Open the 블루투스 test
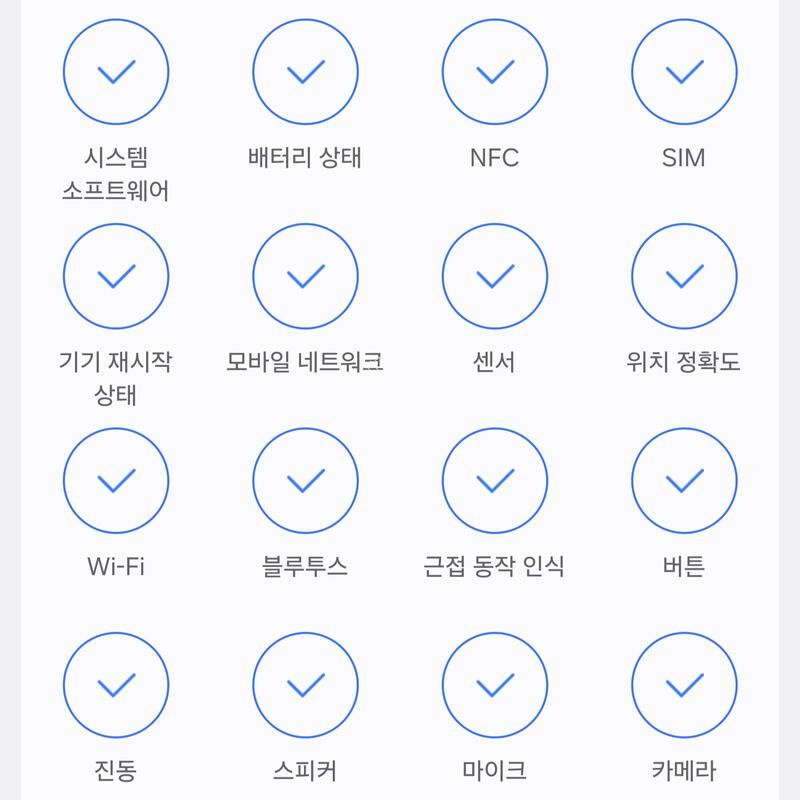Screen dimensions: 800x800 tap(305, 481)
